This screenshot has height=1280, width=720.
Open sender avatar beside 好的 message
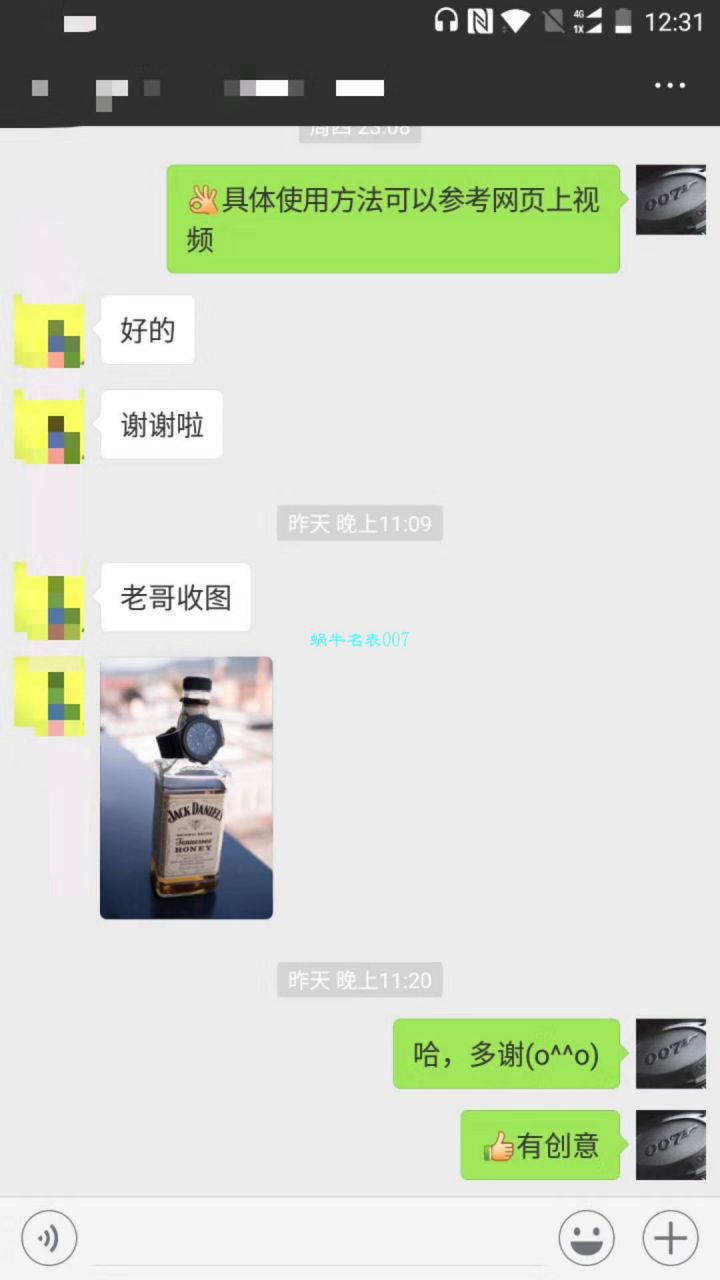pos(49,332)
